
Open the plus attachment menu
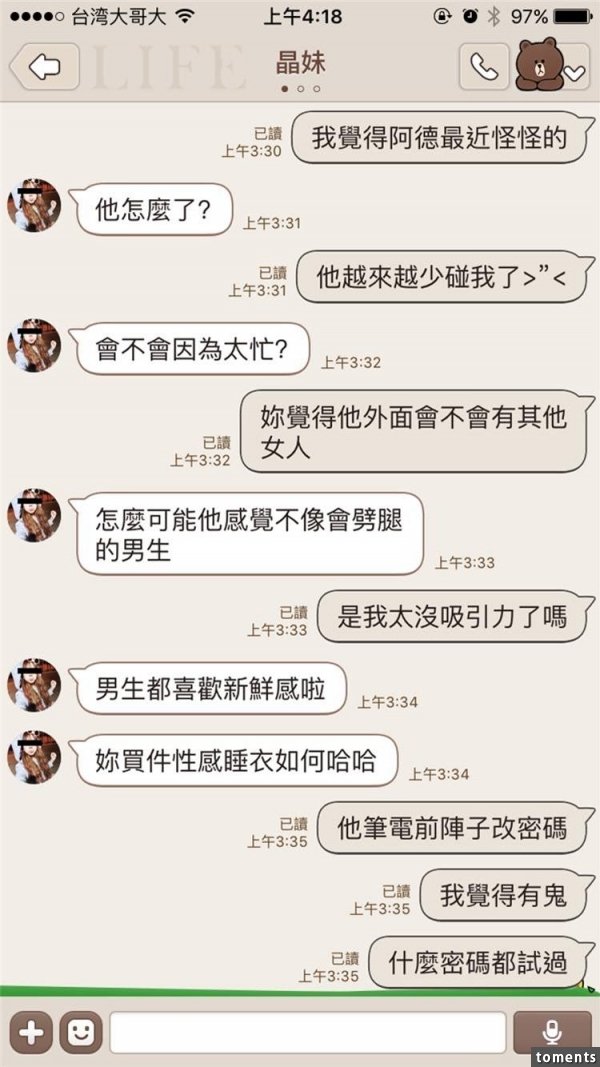30,1033
